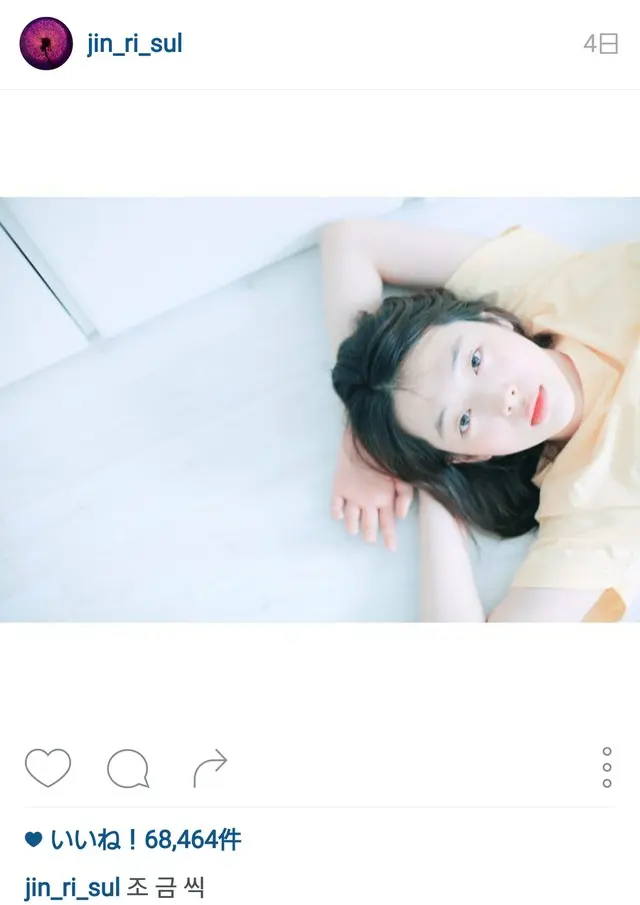
Task: Open the three-dot overflow menu
Action: pyautogui.click(x=607, y=768)
